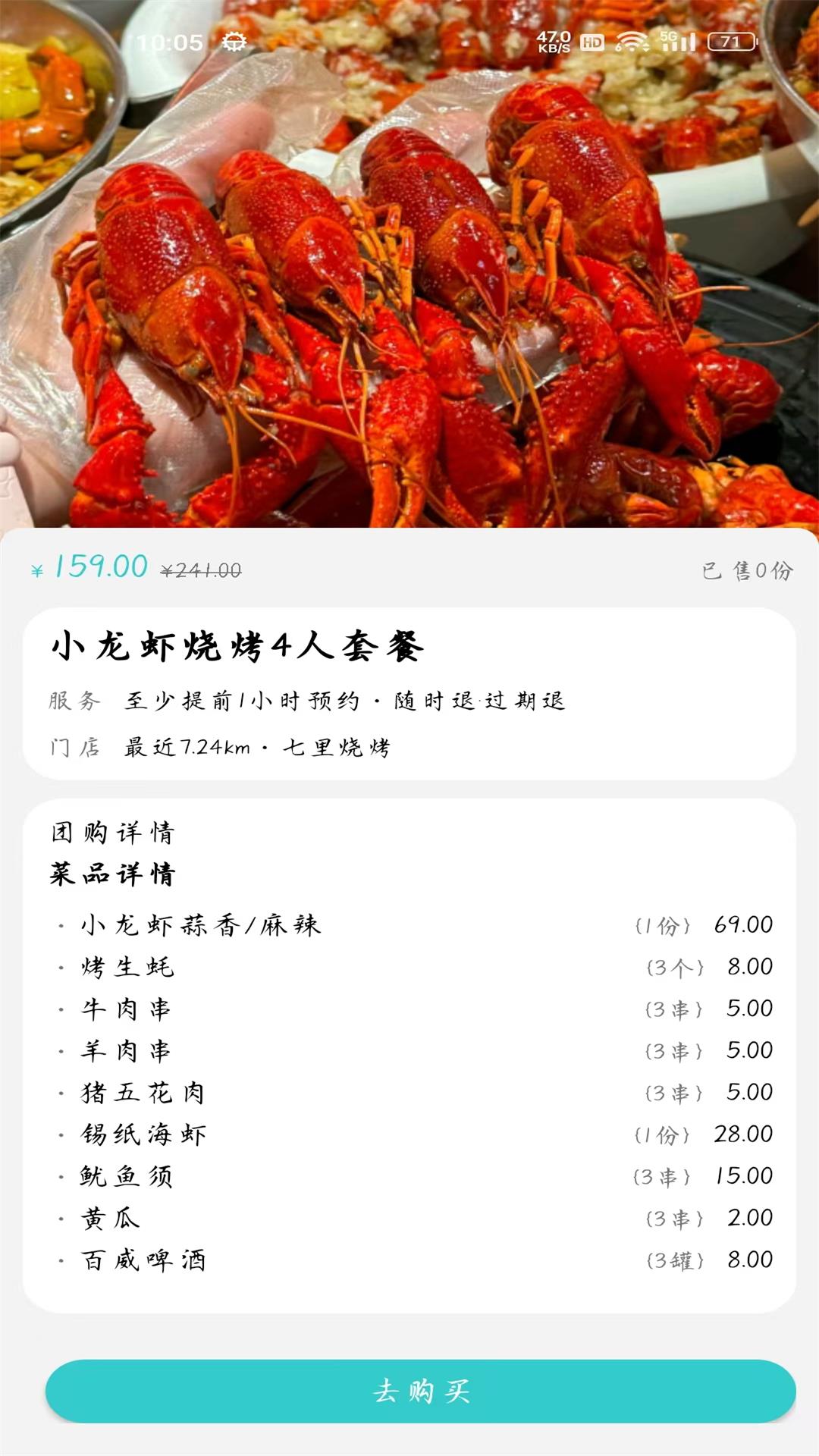
Task: Tap the clock showing 10:05
Action: (168, 43)
